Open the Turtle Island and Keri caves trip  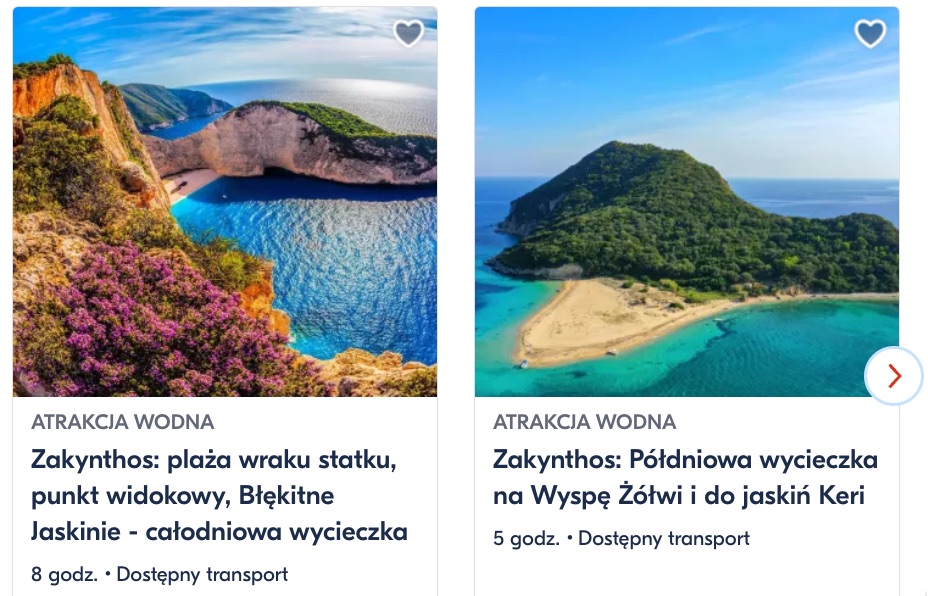[685, 477]
